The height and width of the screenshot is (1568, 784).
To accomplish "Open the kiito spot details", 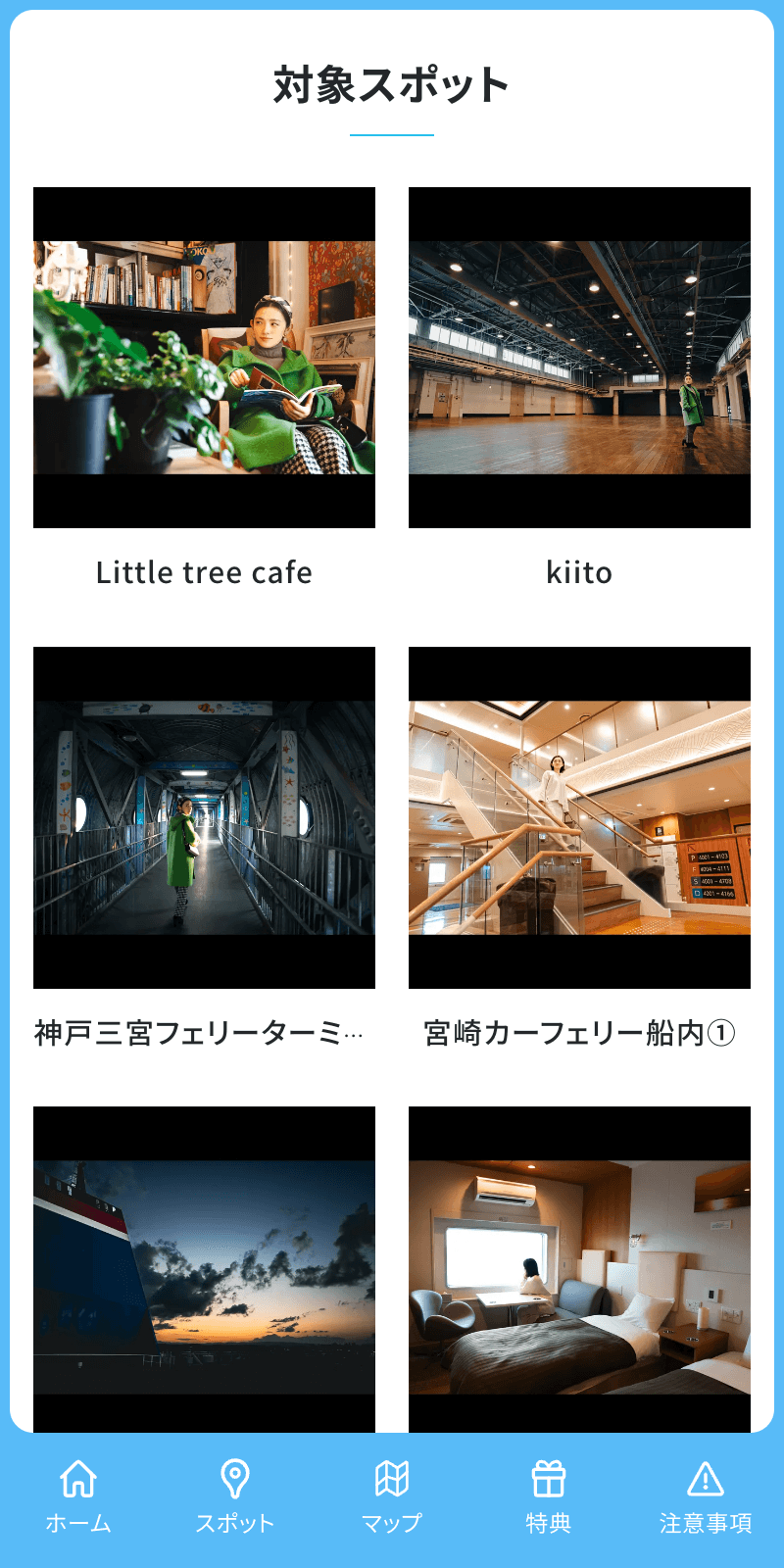I will (579, 572).
